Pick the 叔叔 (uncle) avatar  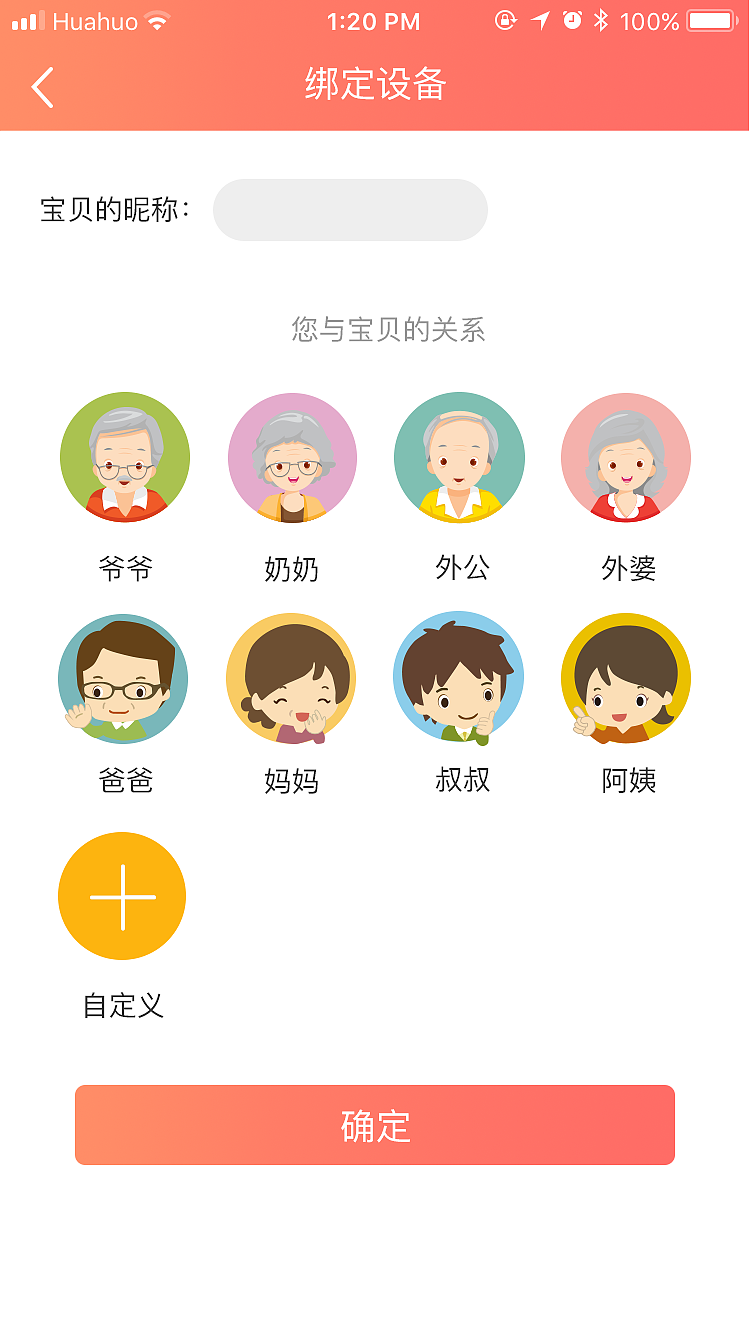pos(458,678)
